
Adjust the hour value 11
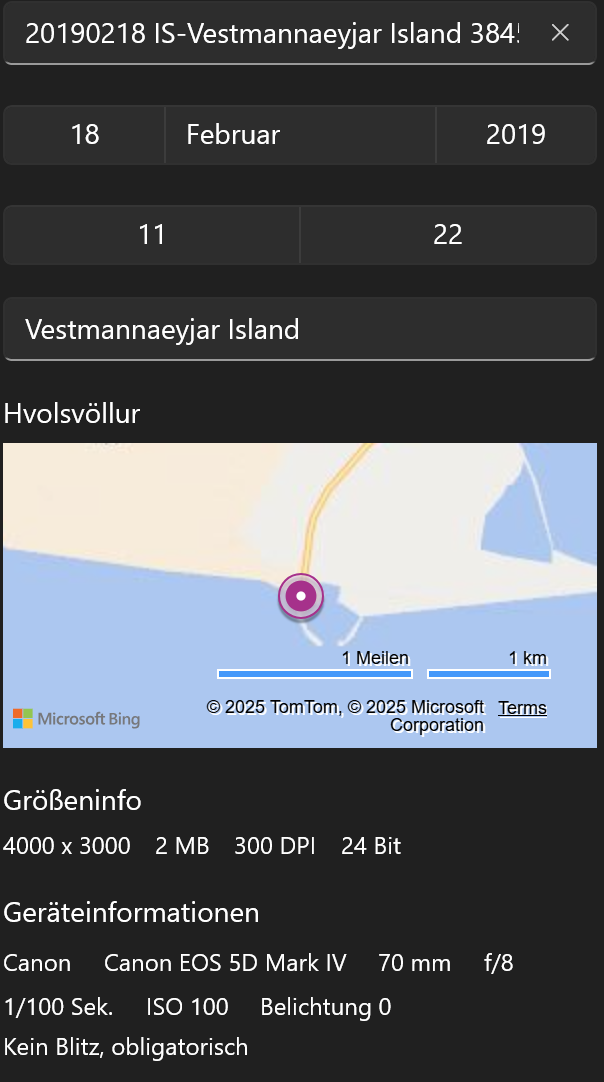click(x=152, y=235)
